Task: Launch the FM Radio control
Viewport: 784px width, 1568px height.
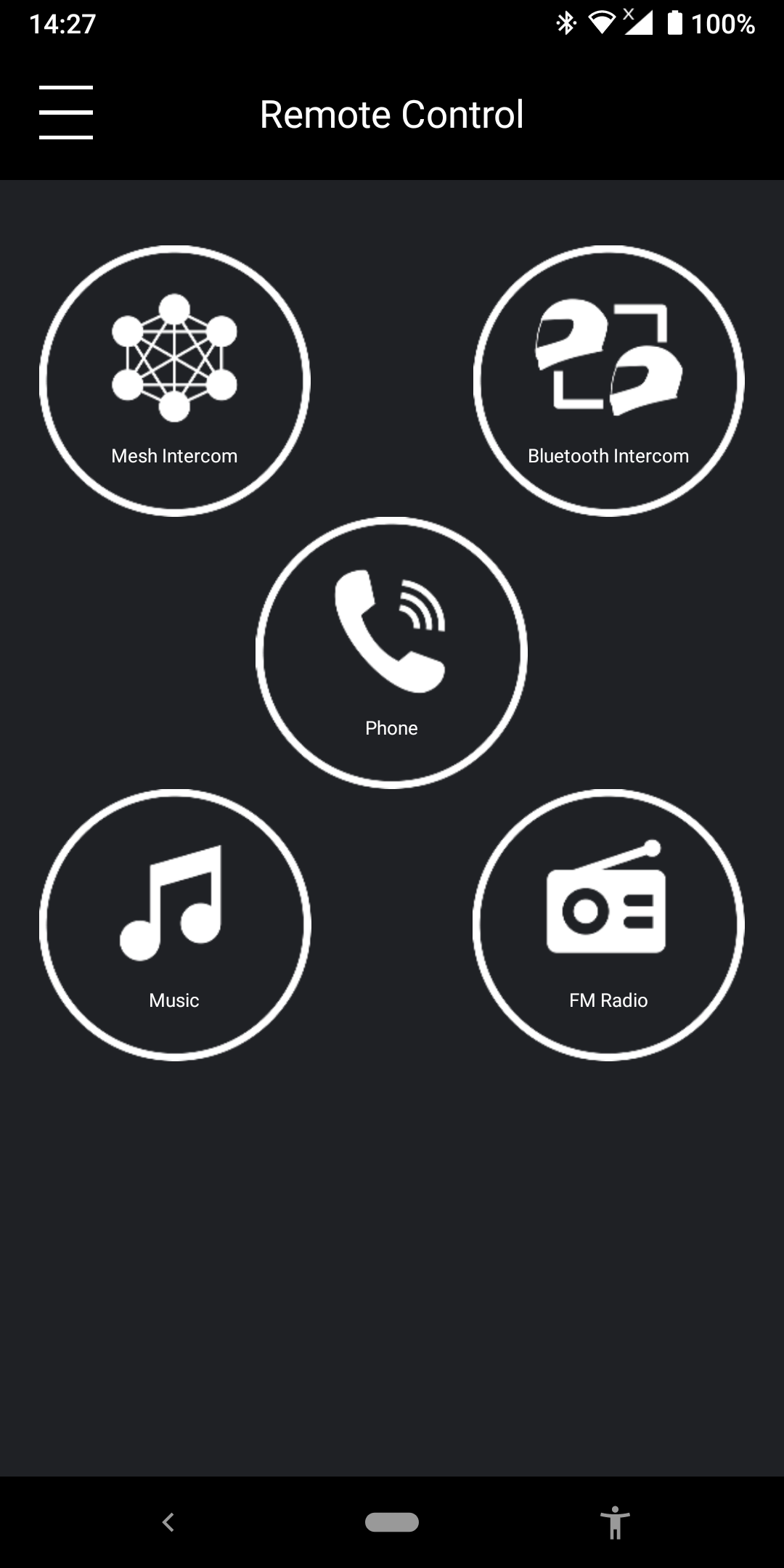Action: pos(608,925)
